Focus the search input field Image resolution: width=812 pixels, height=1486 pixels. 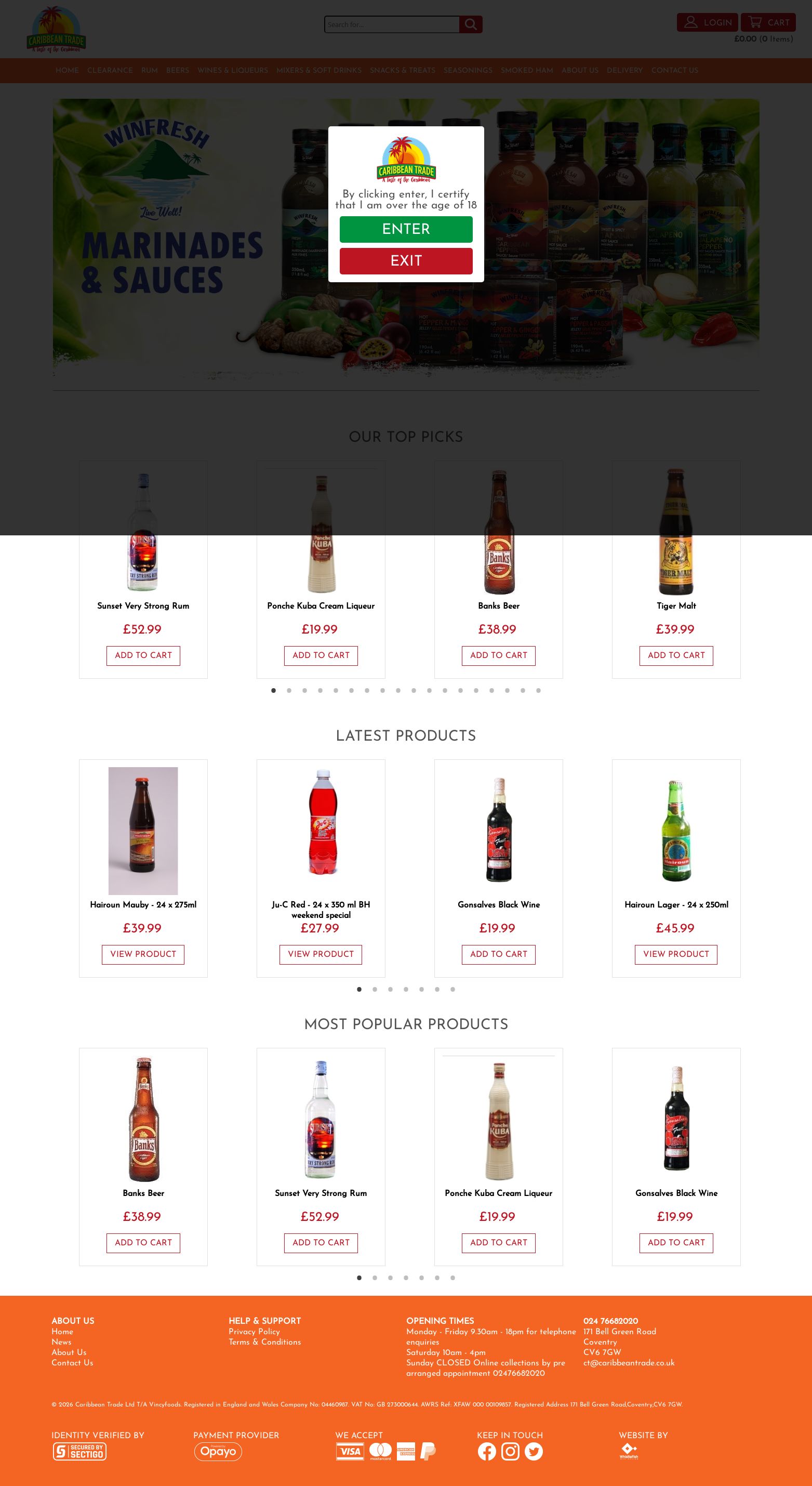(x=392, y=24)
